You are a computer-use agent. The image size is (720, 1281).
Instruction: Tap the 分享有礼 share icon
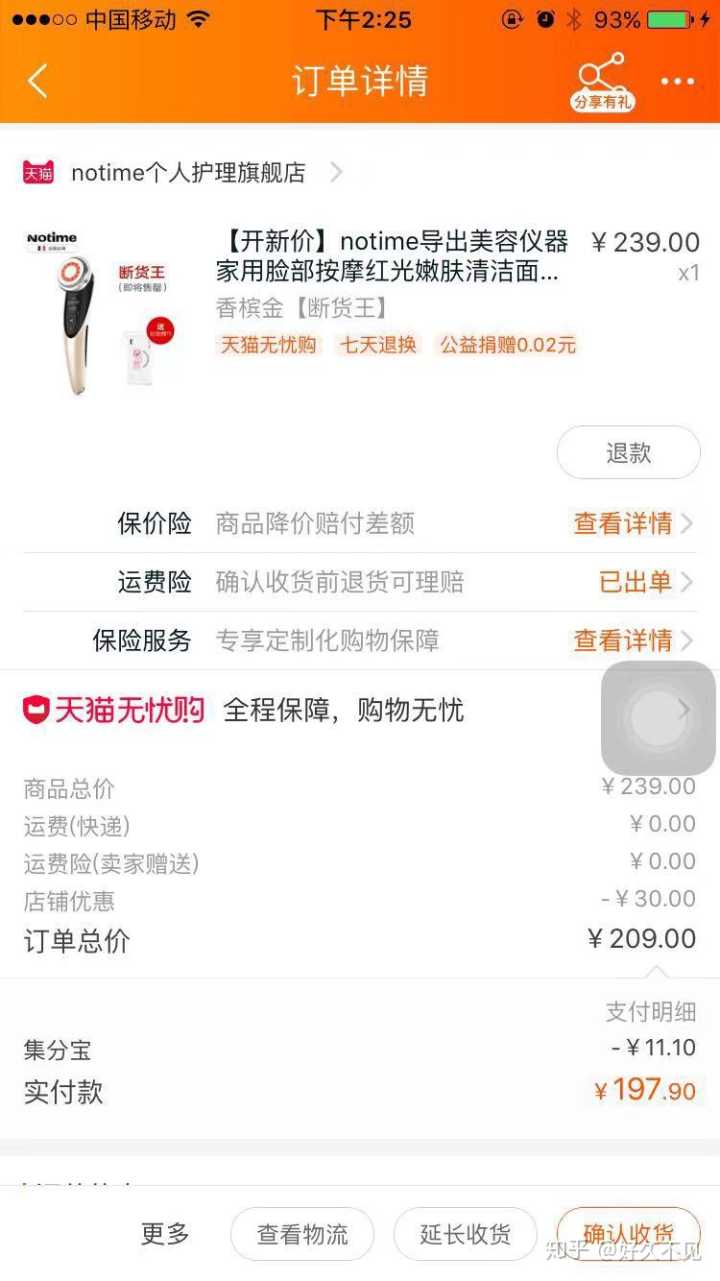click(602, 81)
